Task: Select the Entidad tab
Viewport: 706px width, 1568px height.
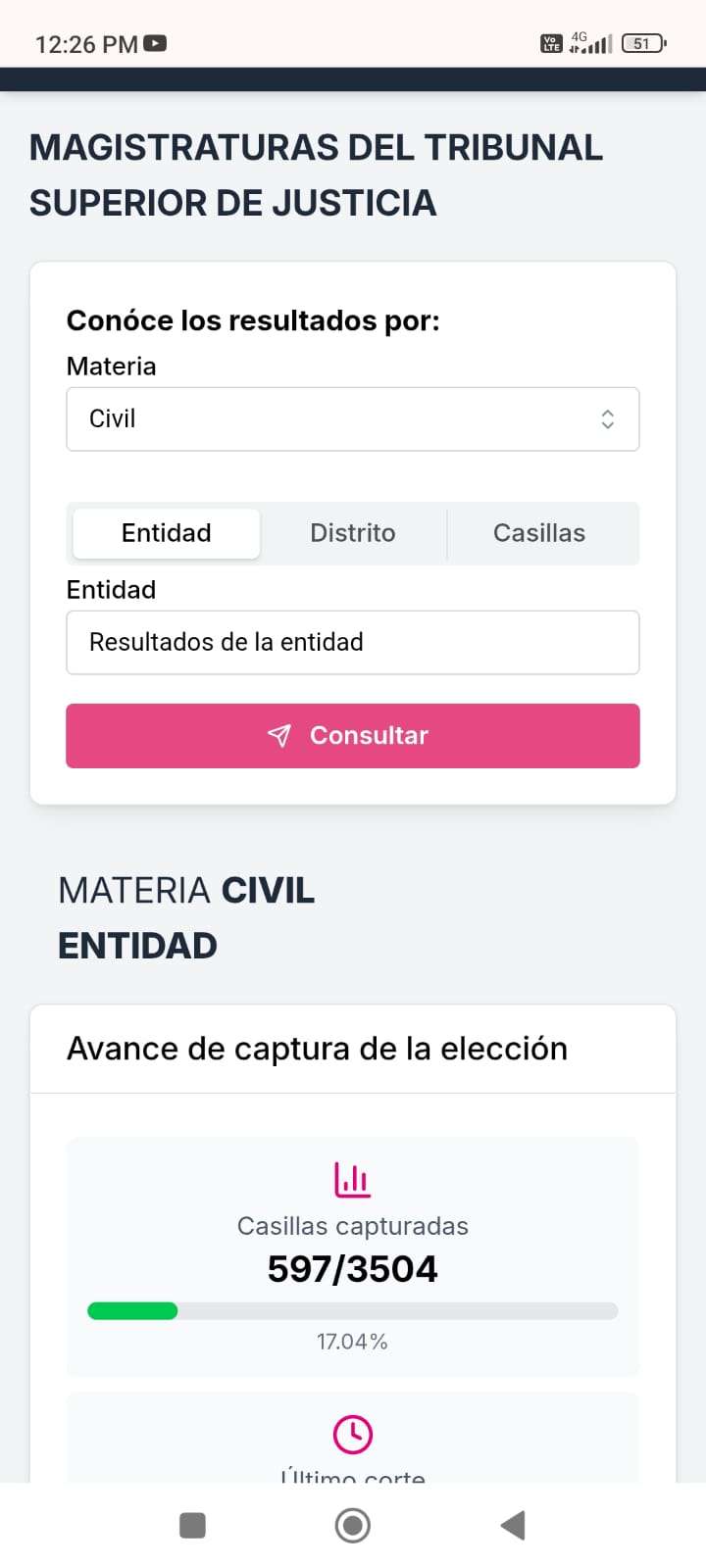Action: point(167,533)
